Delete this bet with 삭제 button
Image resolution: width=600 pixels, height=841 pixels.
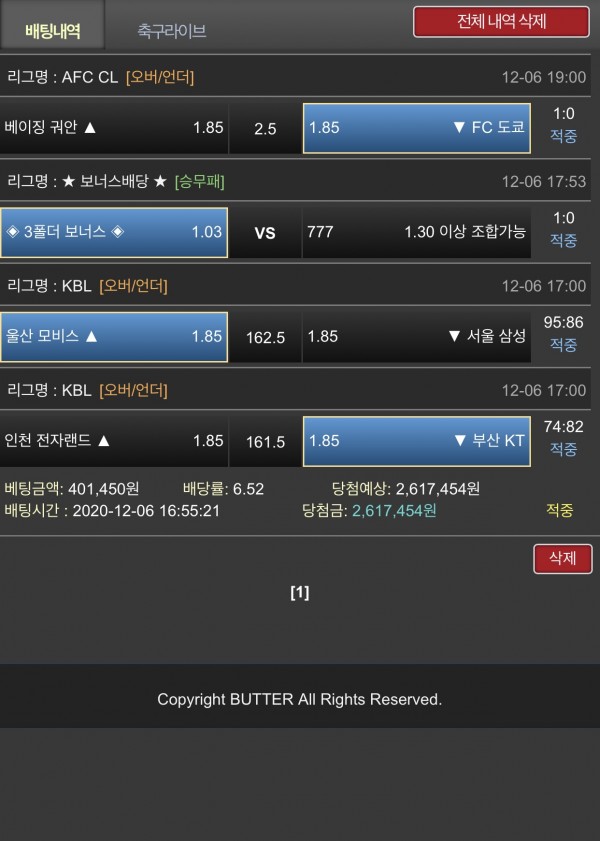(562, 558)
